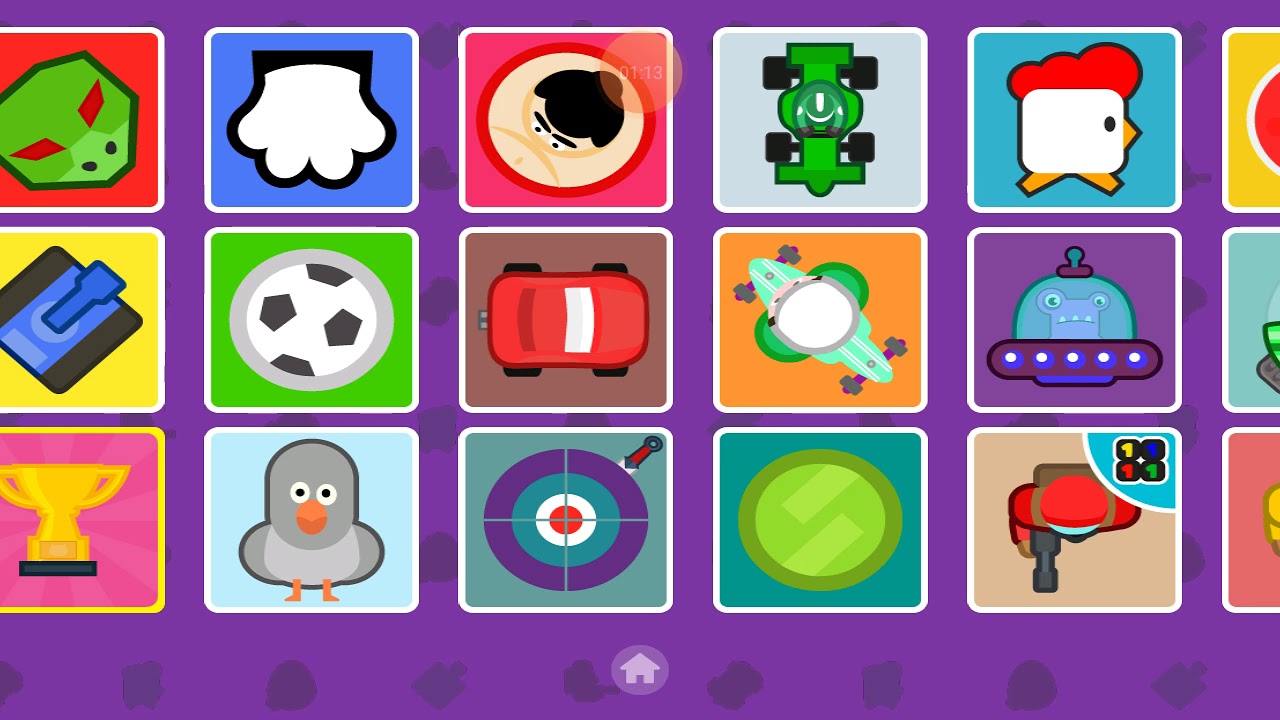Open the dart target game

[x=566, y=520]
